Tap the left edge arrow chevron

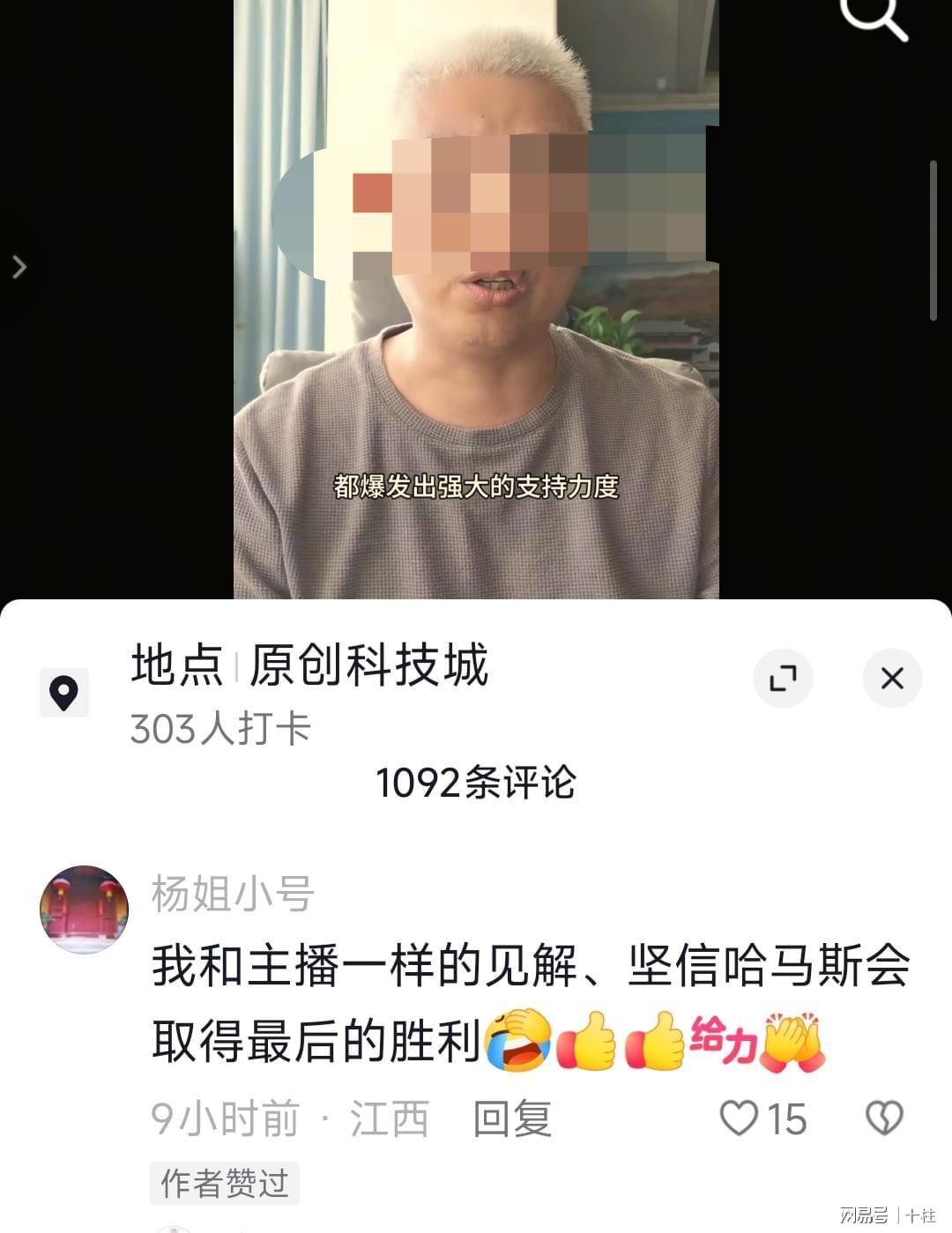pos(19,267)
